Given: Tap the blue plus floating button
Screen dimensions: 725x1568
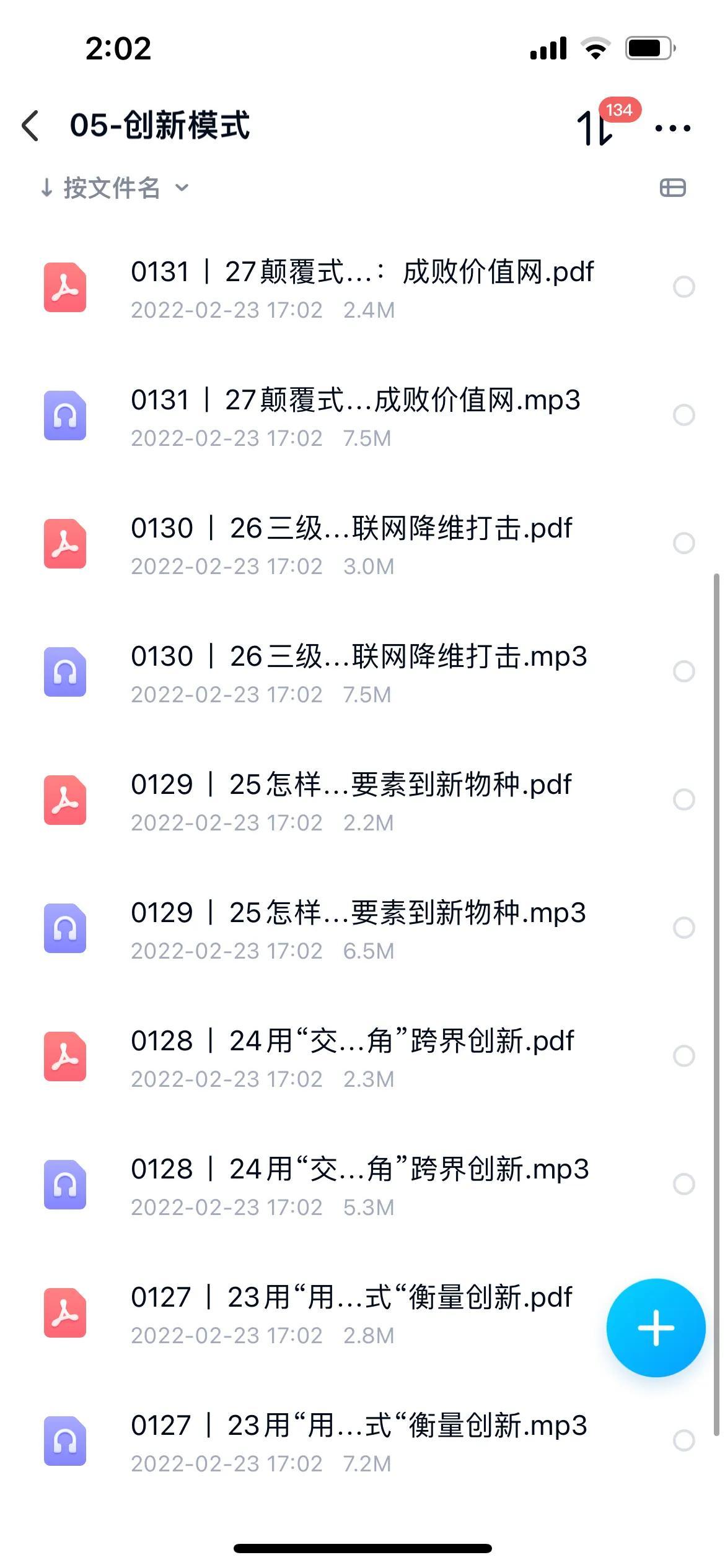Looking at the screenshot, I should pyautogui.click(x=656, y=1328).
